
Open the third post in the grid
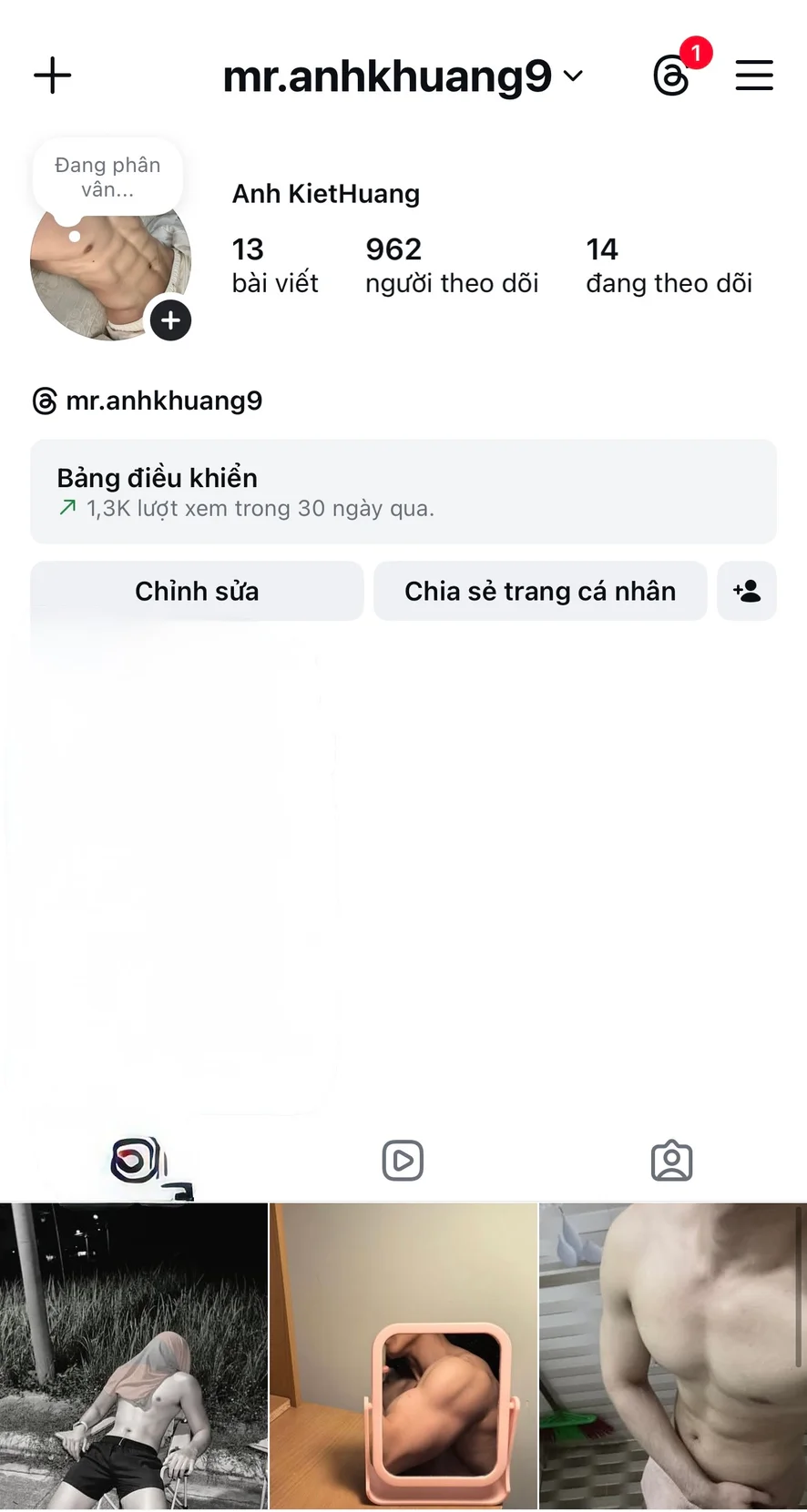[672, 1356]
